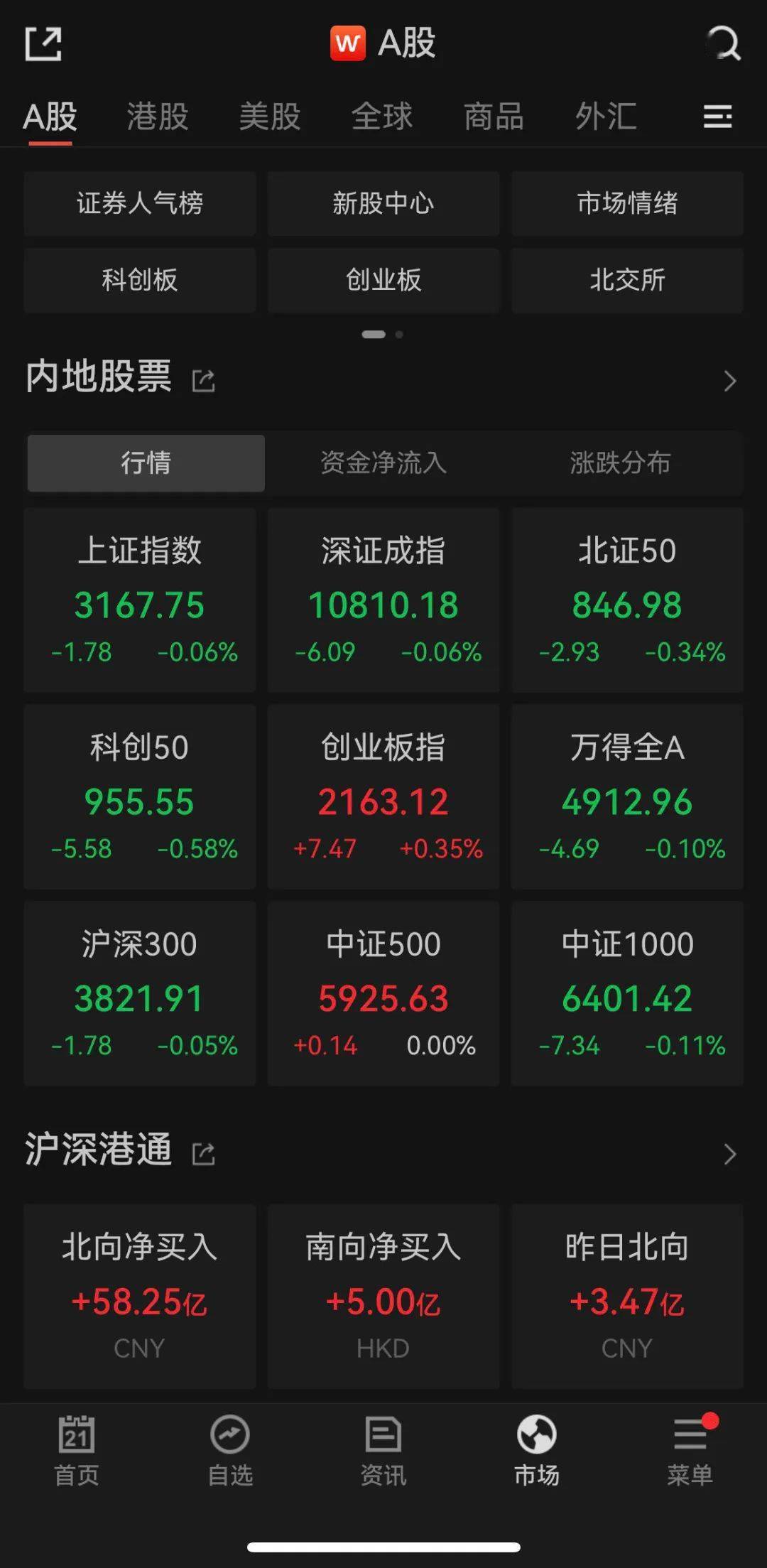
Task: Open the 沪深300 index card
Action: (x=140, y=994)
